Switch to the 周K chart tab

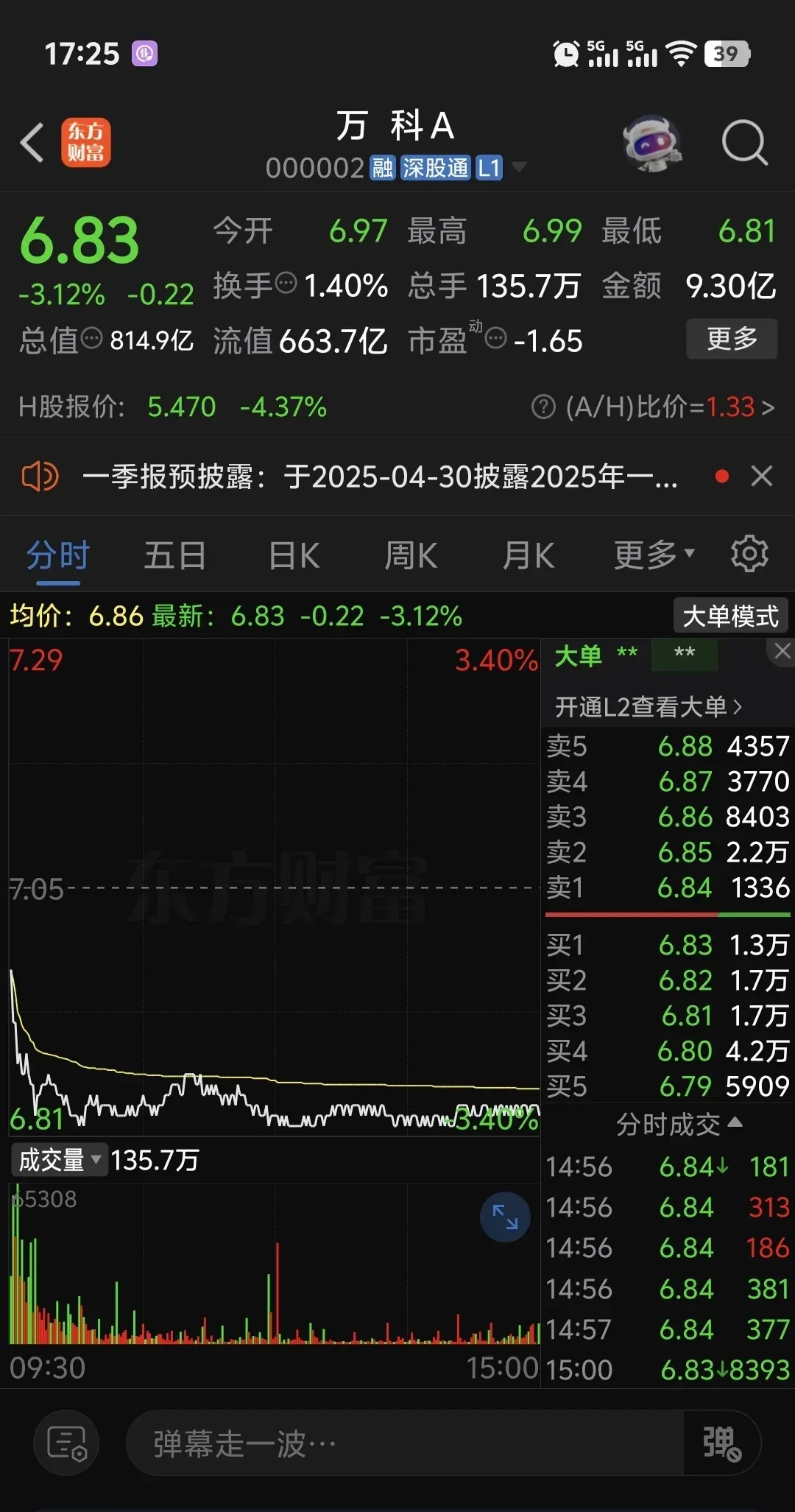pos(411,555)
